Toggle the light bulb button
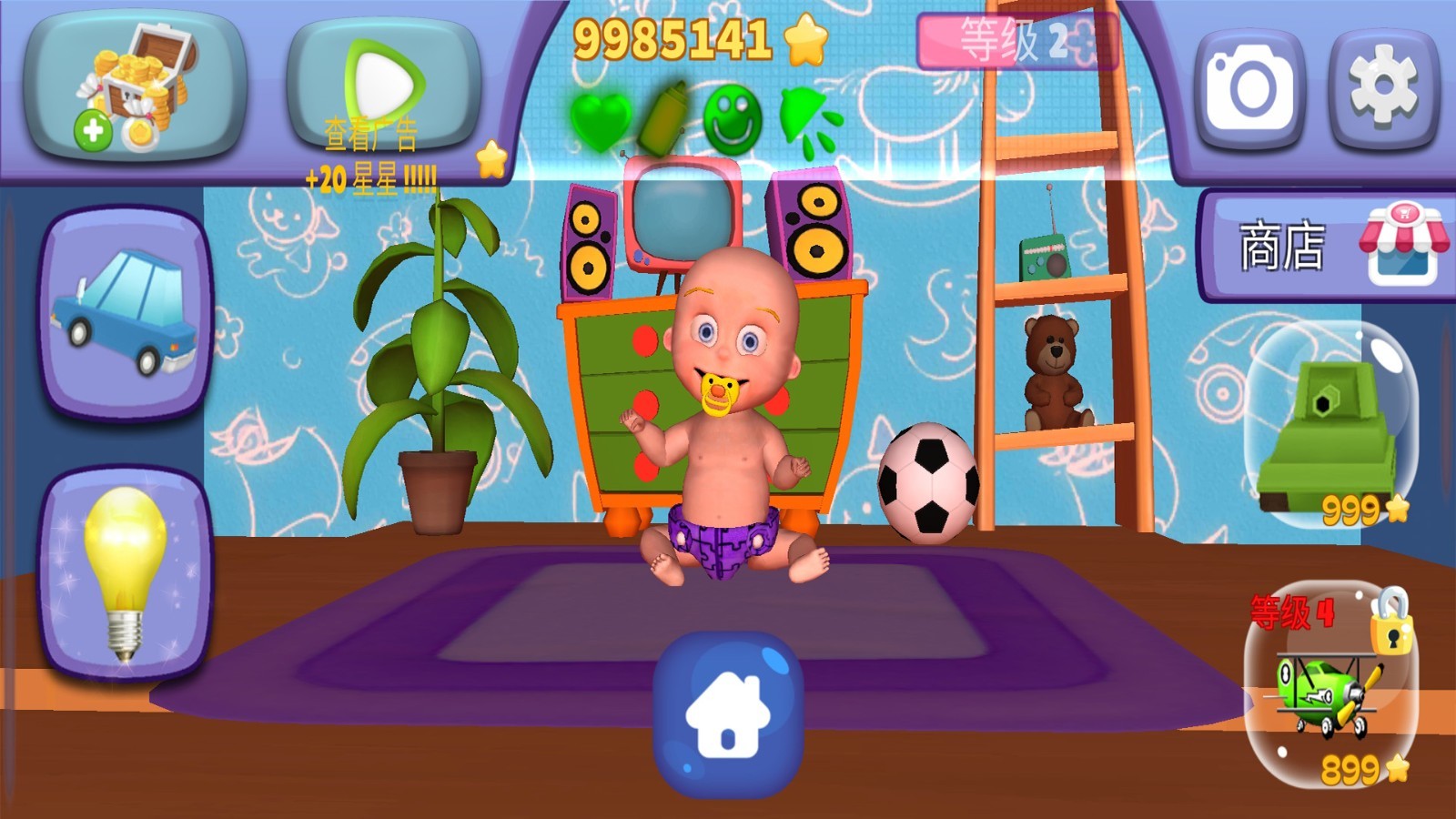This screenshot has width=1456, height=819. pos(126,573)
